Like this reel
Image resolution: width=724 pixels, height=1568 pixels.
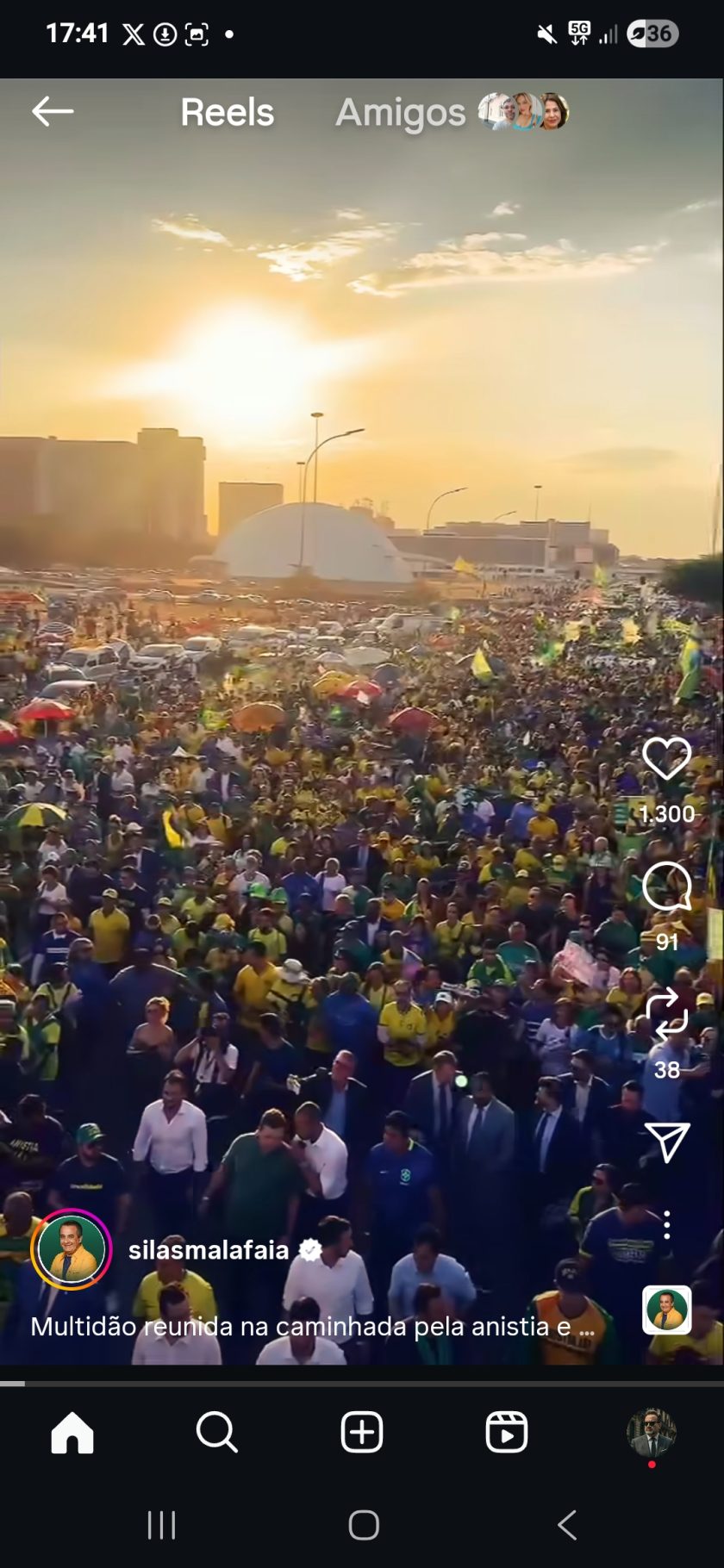pos(666,759)
